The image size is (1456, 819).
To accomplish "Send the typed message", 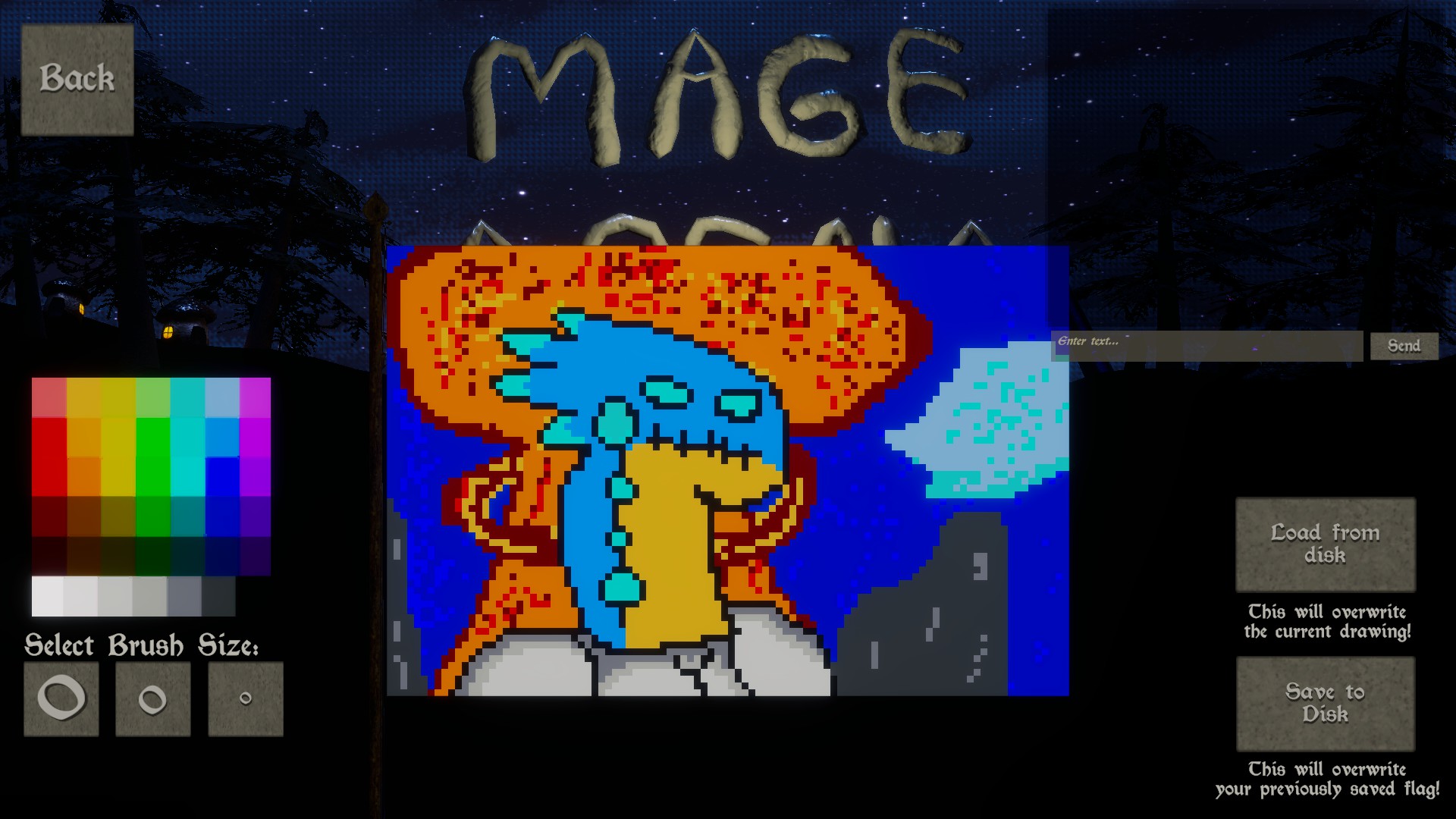I will 1404,346.
